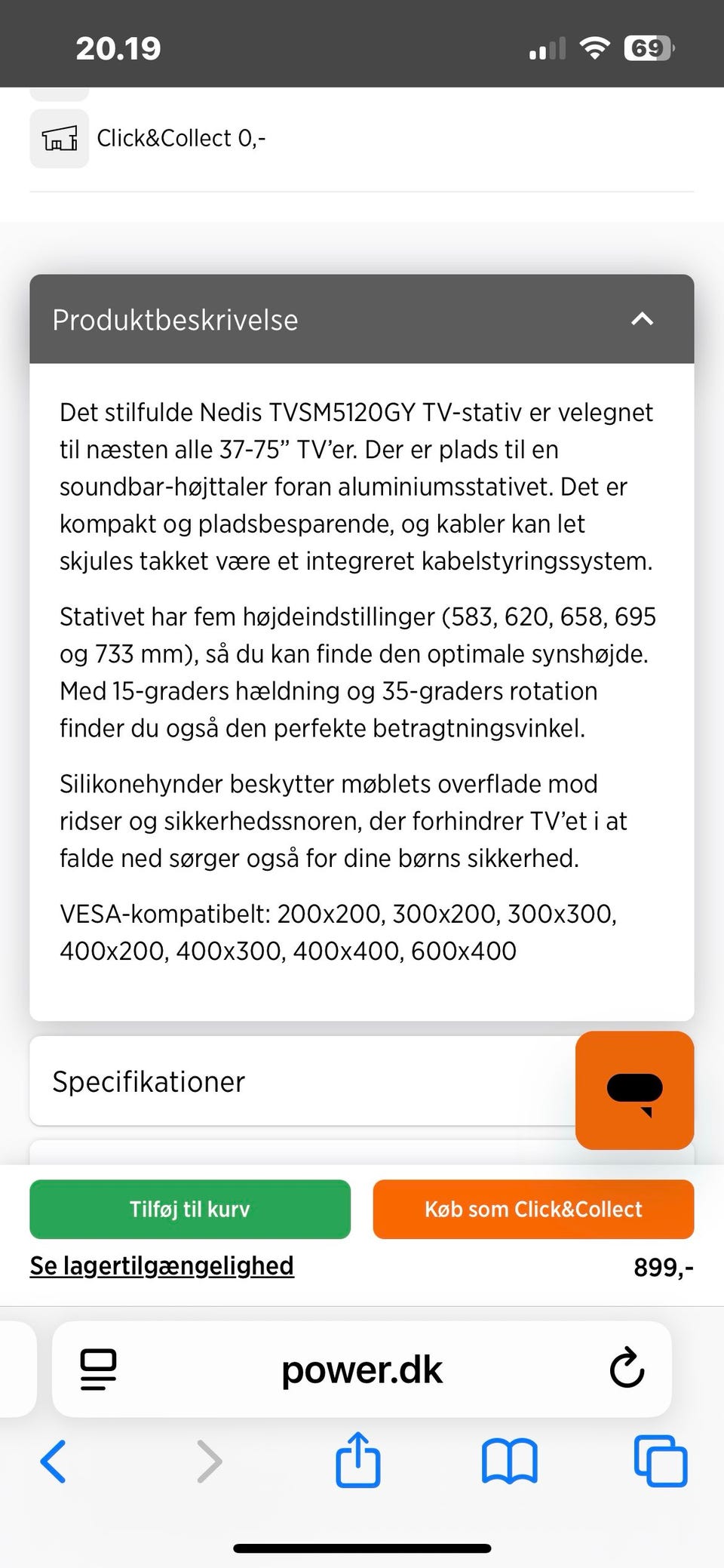
Task: Tap the home indicator bar at bottom
Action: [x=361, y=1546]
